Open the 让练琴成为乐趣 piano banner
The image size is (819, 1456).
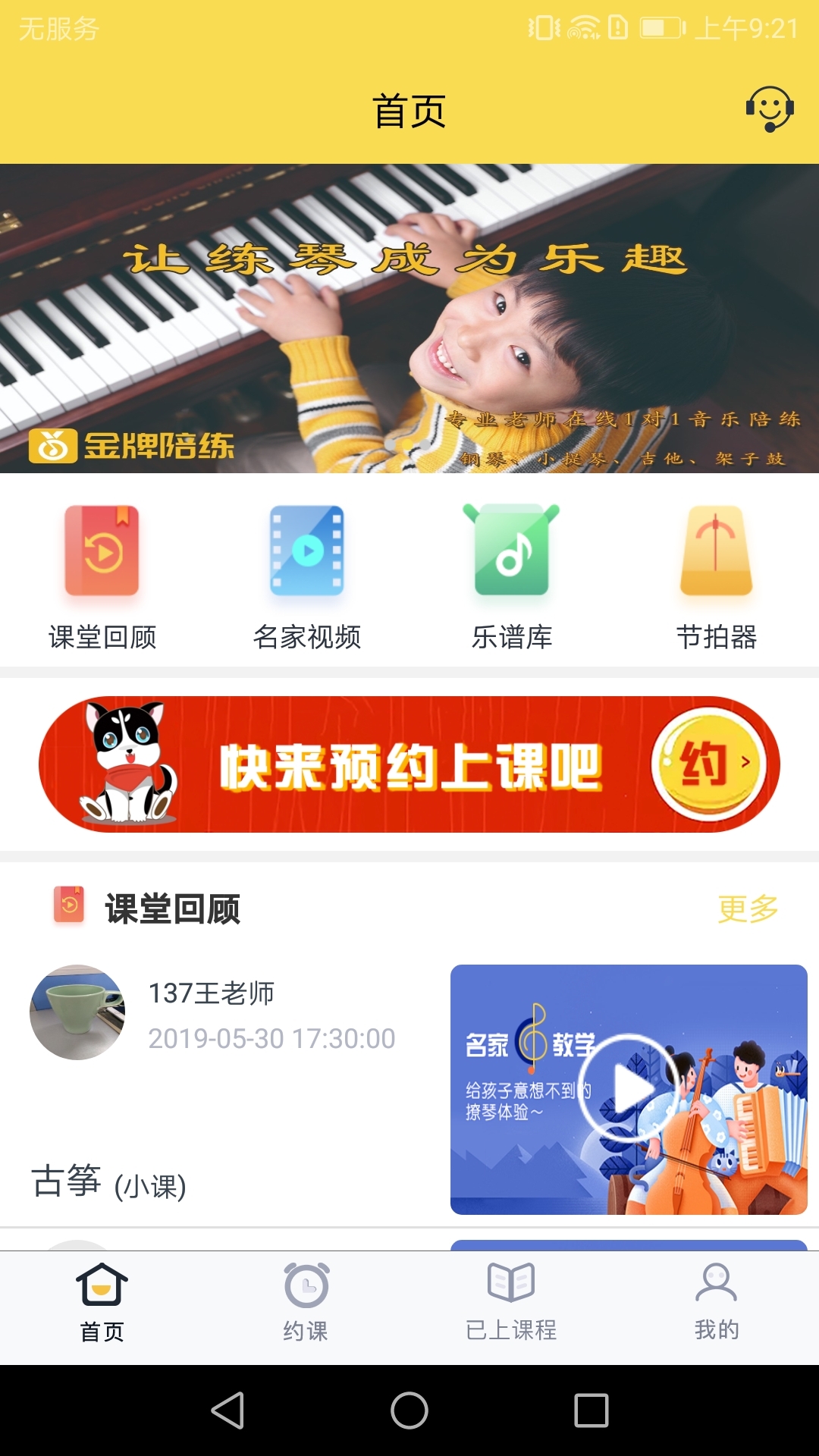409,318
